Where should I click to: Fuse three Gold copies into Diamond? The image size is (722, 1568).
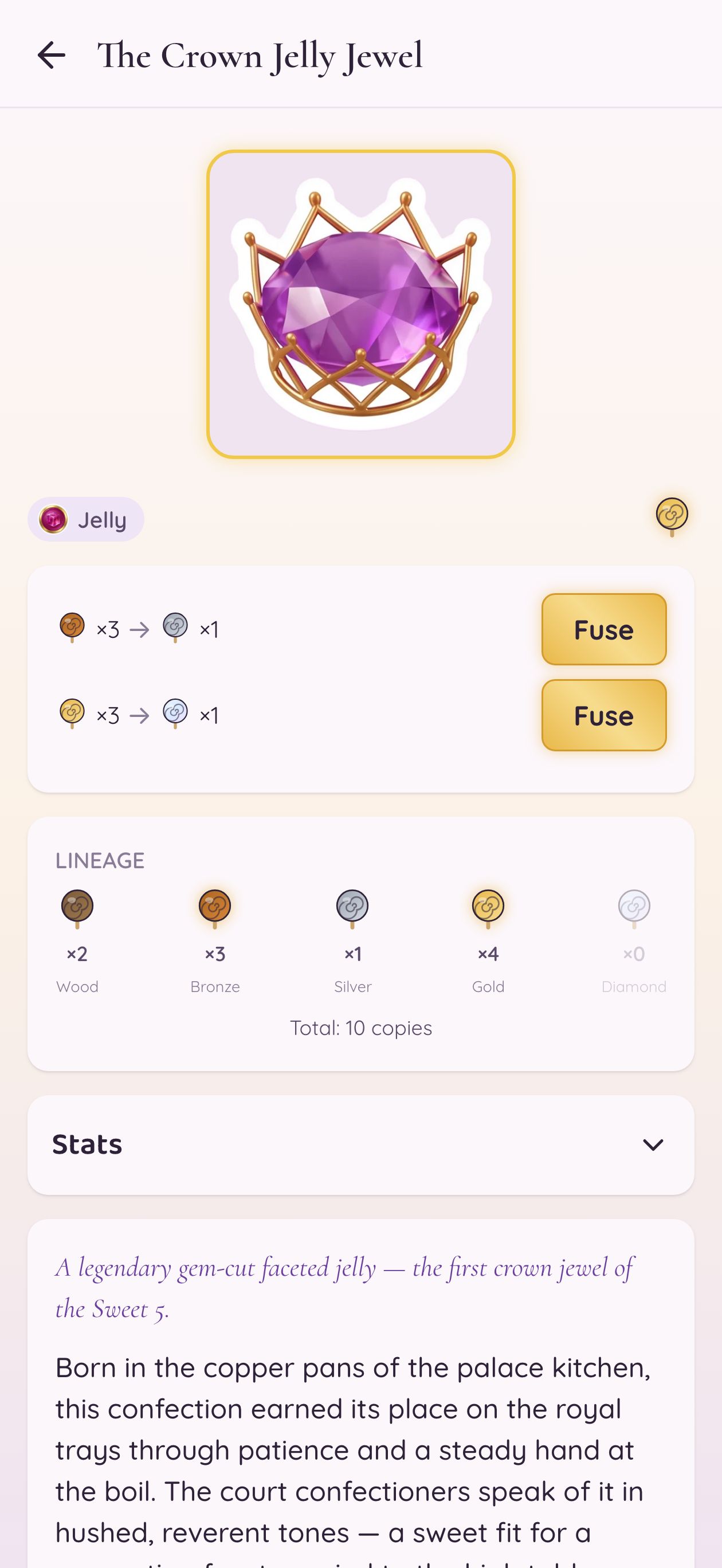[x=603, y=715]
